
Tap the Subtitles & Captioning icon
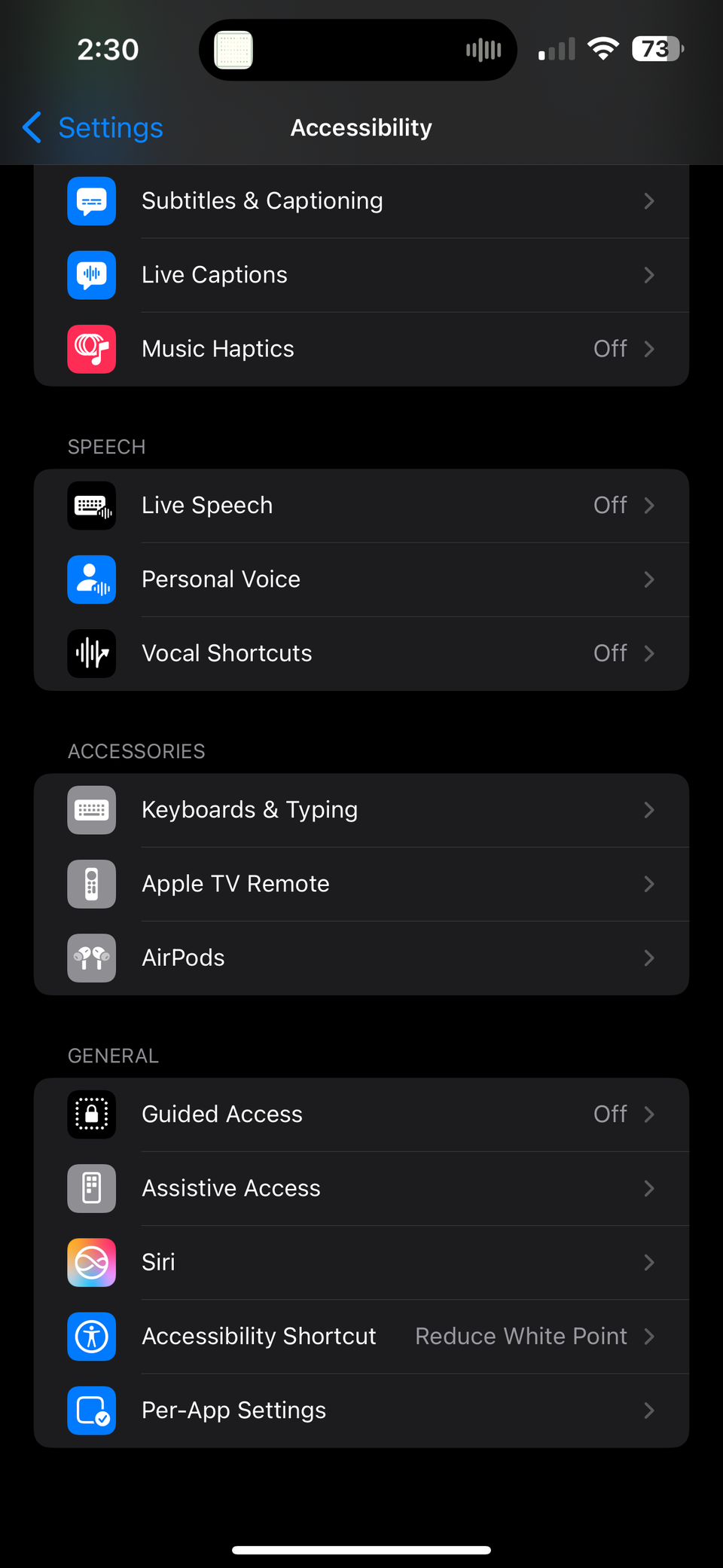[91, 201]
